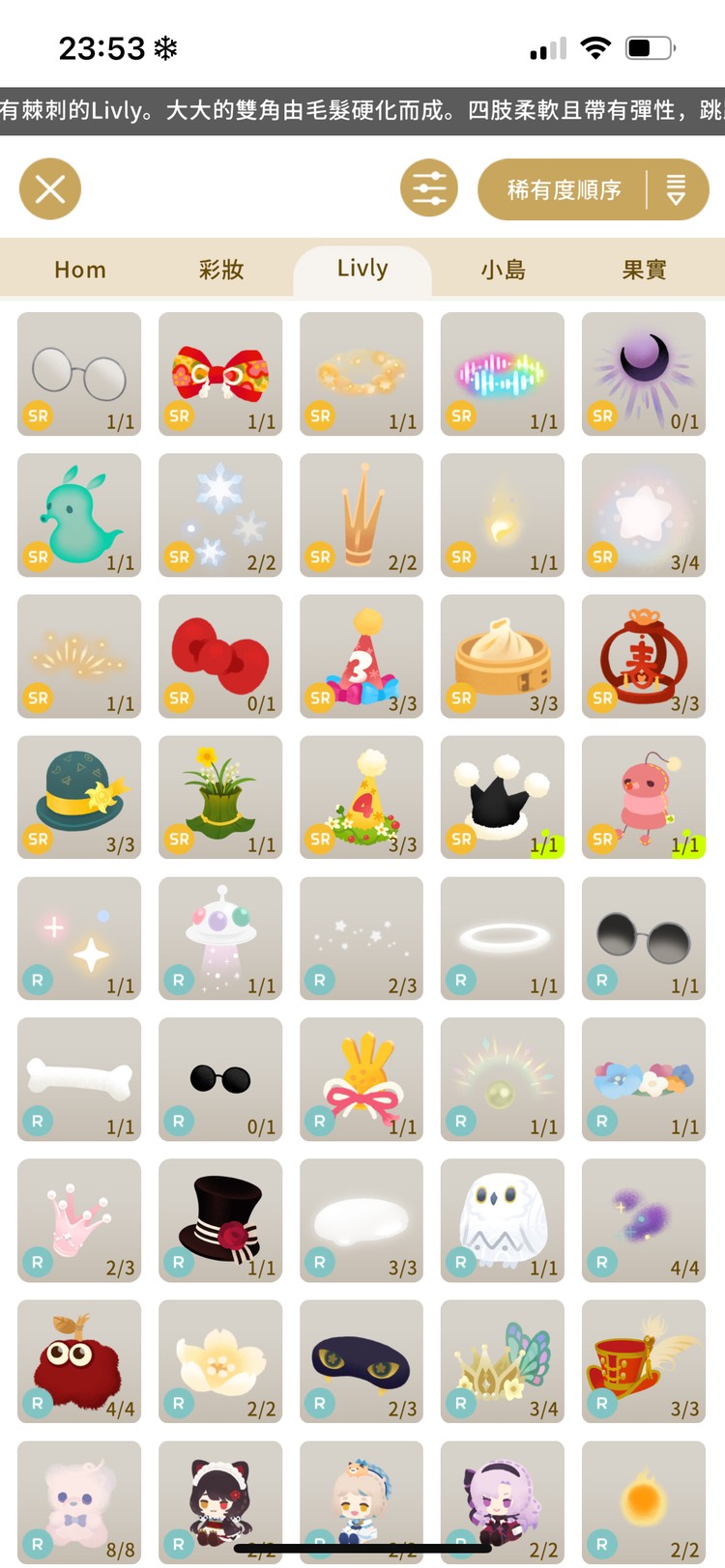The width and height of the screenshot is (725, 1568).
Task: Close the item inventory screen
Action: point(50,188)
